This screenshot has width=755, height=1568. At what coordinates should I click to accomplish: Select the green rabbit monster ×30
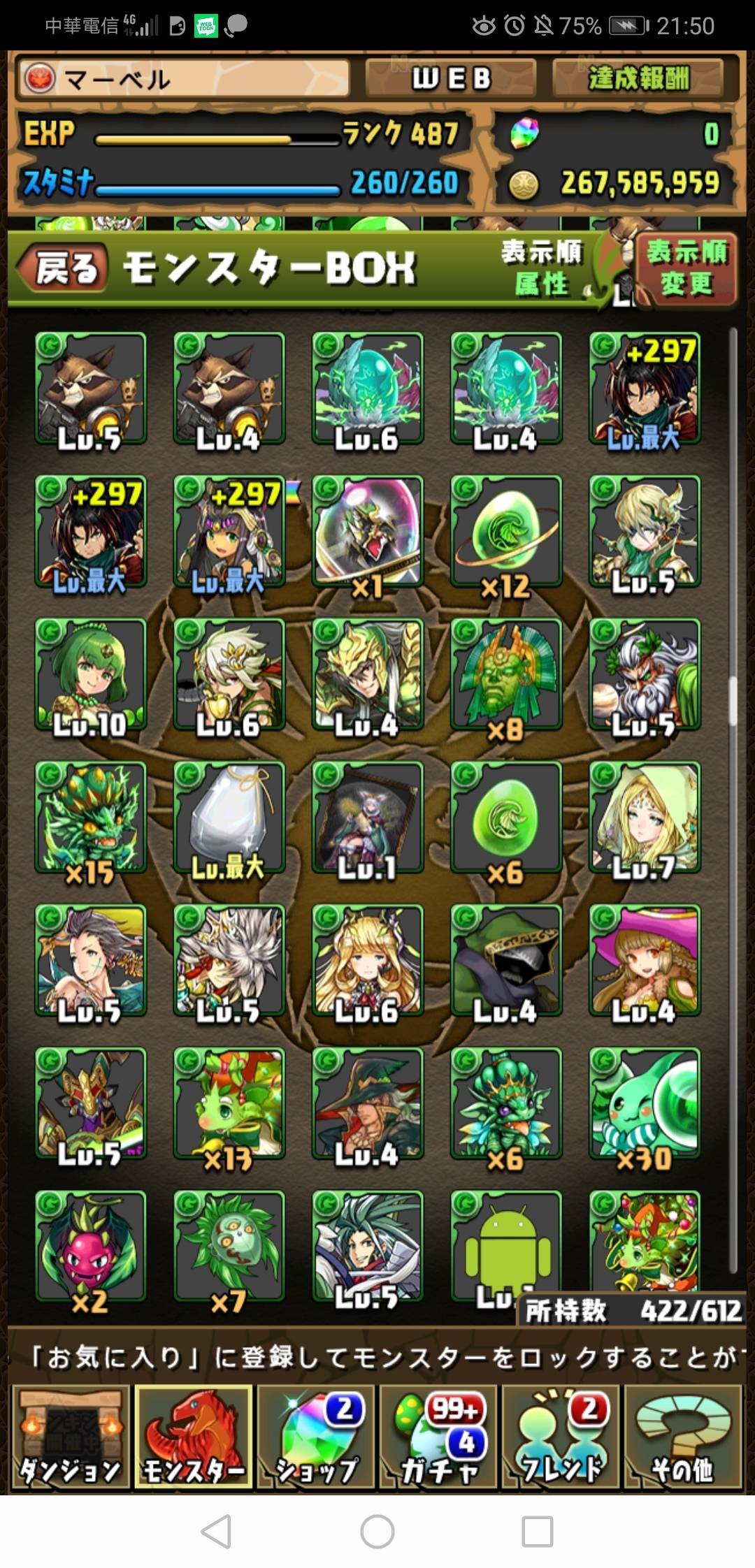click(645, 1105)
